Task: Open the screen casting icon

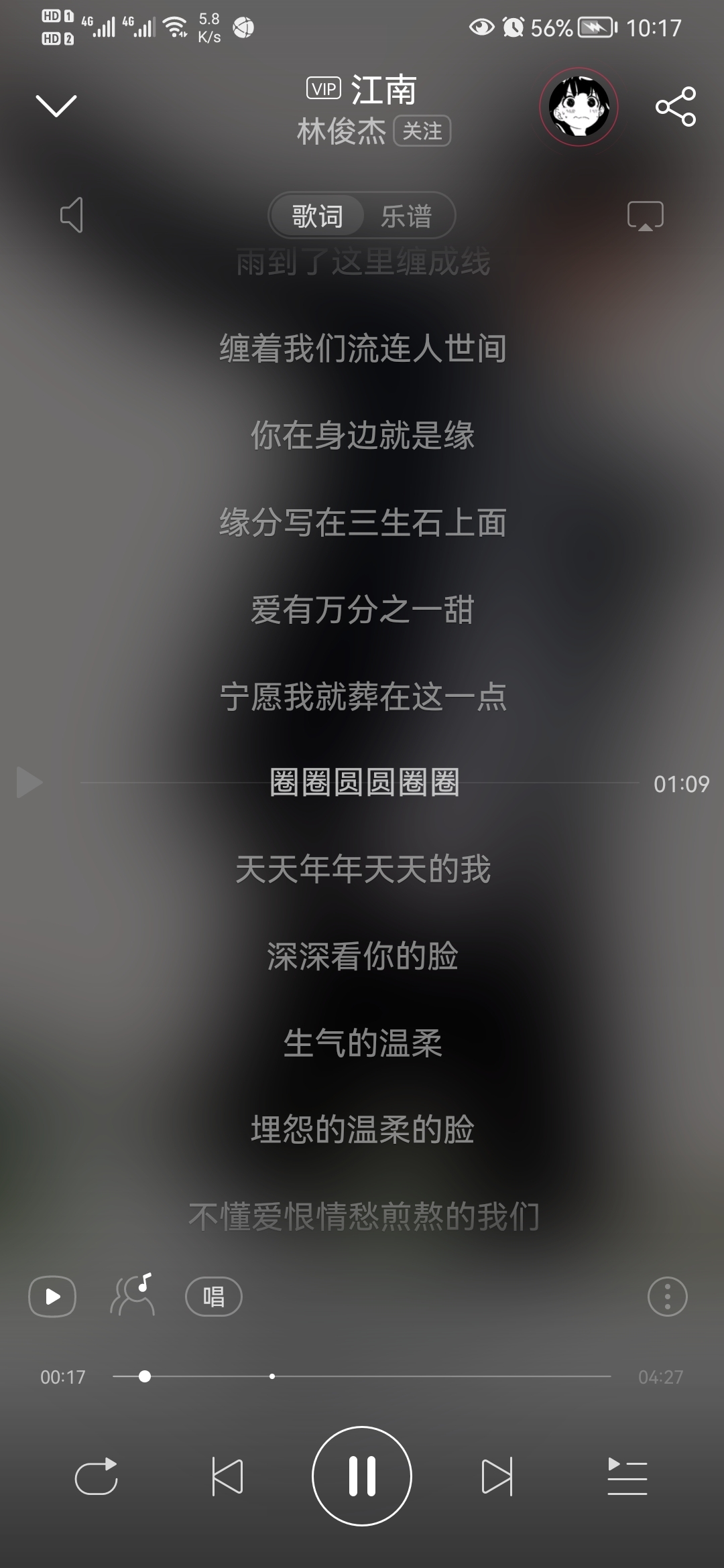Action: 645,216
